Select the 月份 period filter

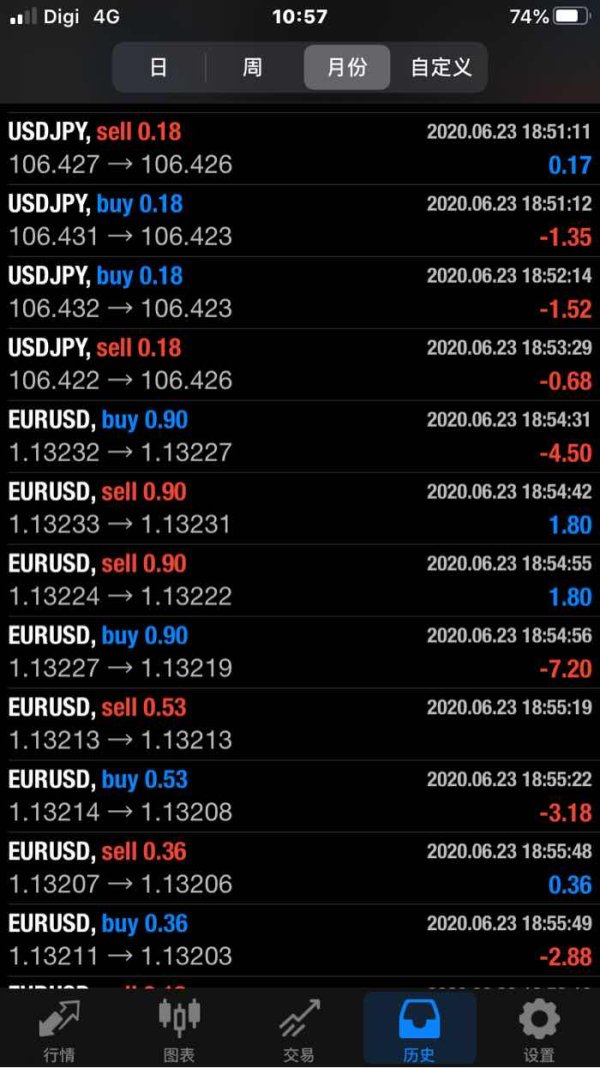click(346, 68)
